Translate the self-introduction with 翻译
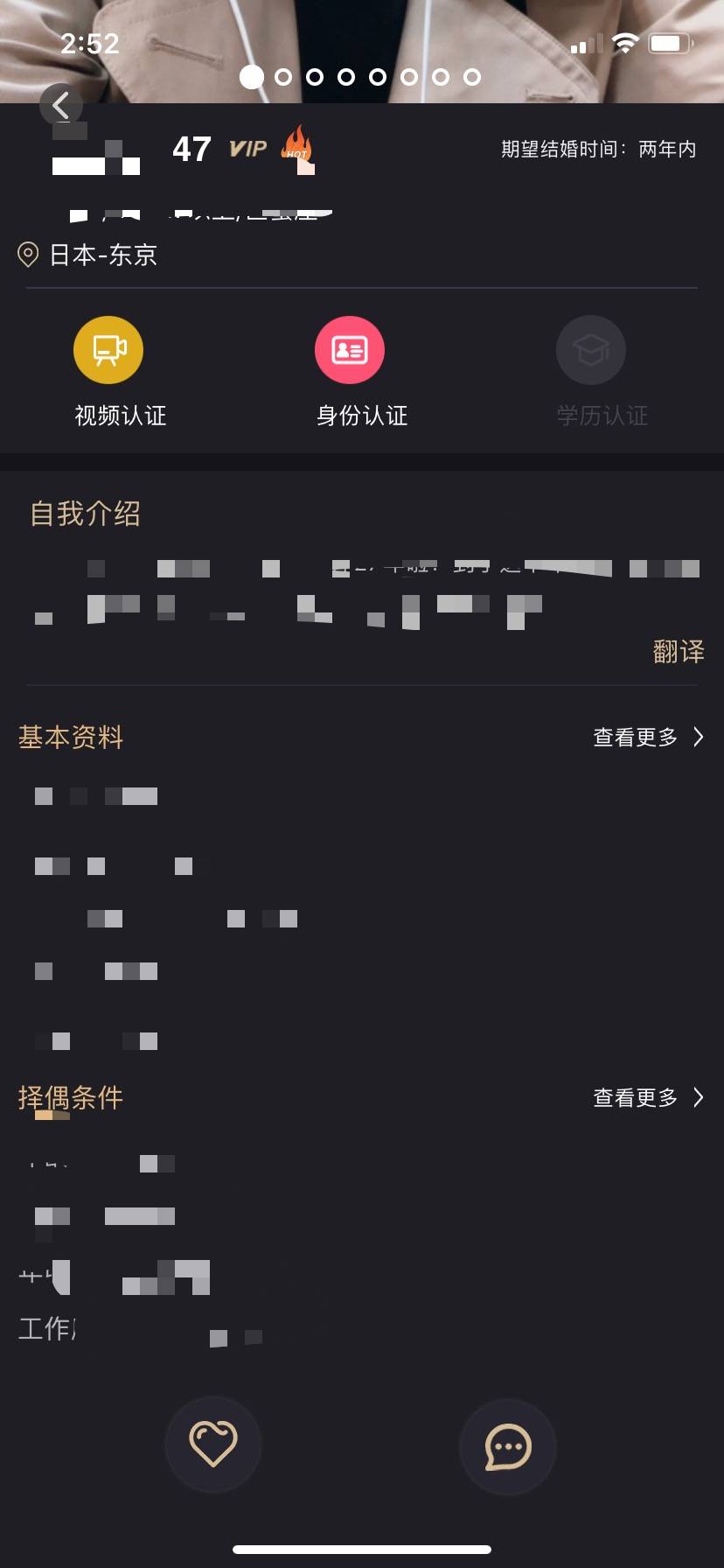This screenshot has width=724, height=1568. [678, 652]
